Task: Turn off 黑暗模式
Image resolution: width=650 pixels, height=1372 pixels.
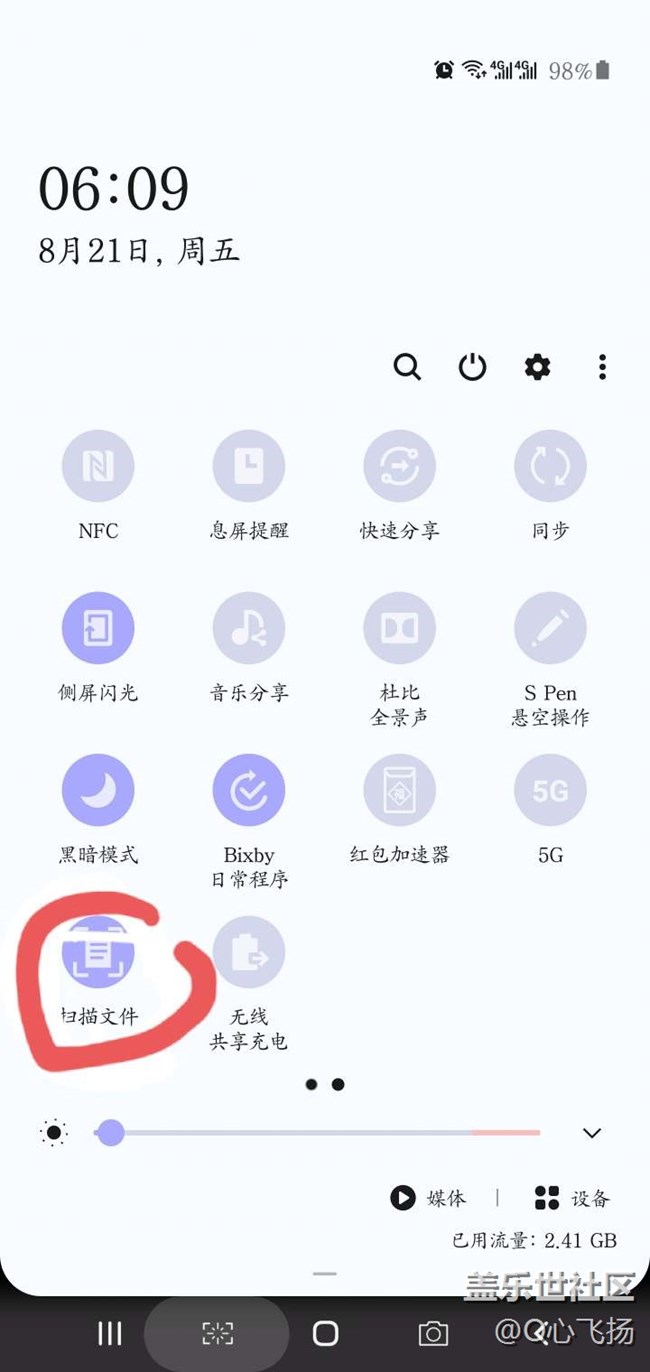Action: [98, 790]
